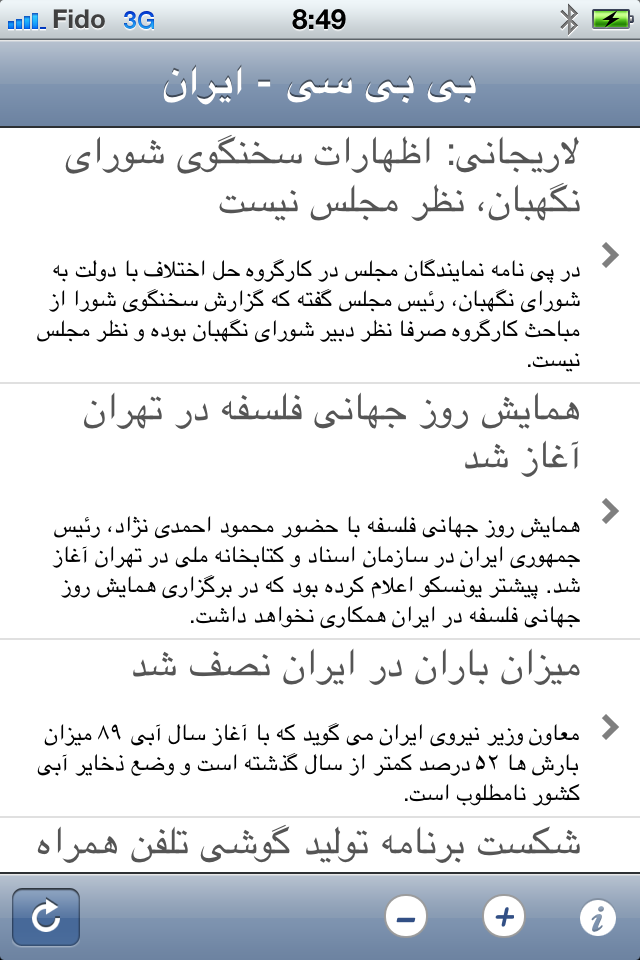The image size is (640, 960).
Task: Tap the refresh button in the toolbar
Action: tap(46, 916)
